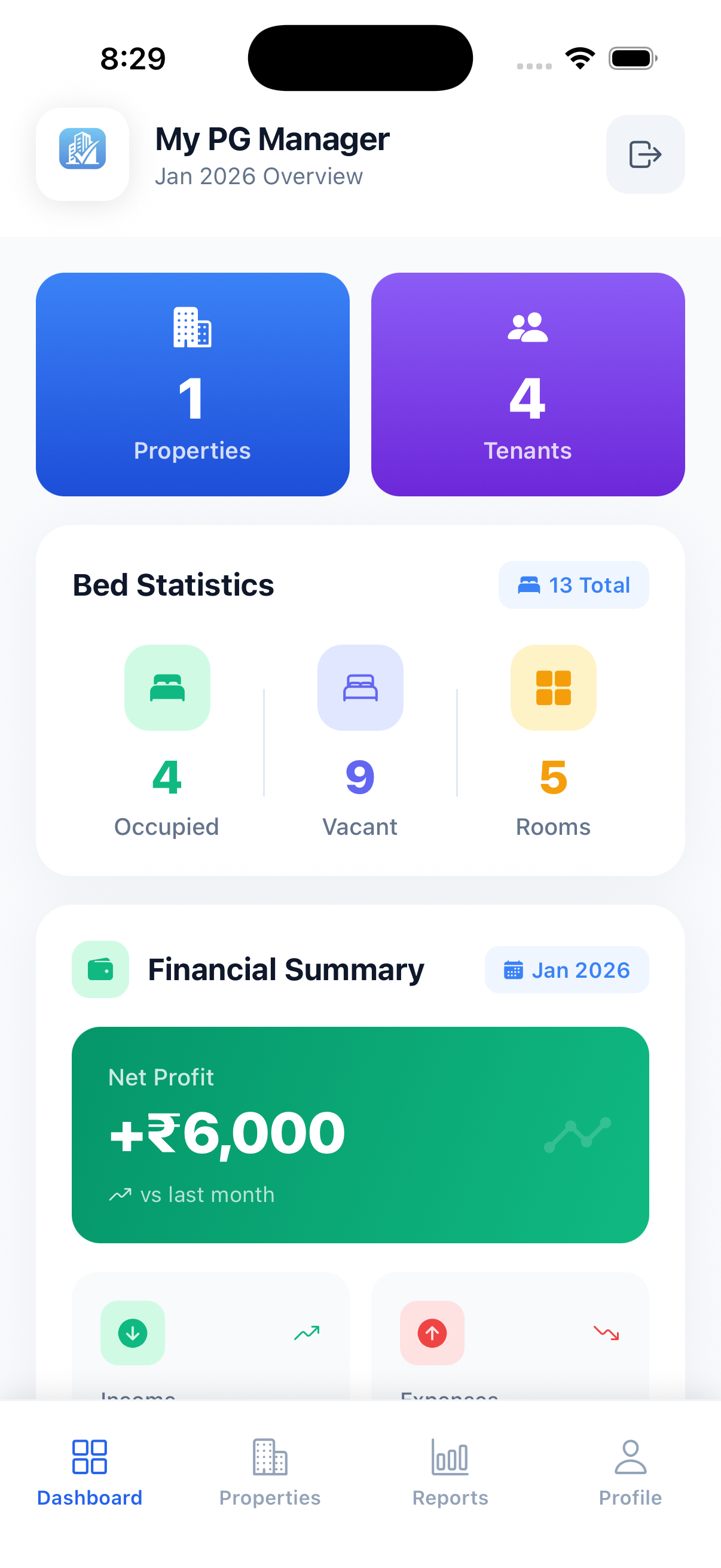The image size is (721, 1568).
Task: Tap the vs last month trend indicator
Action: [x=192, y=1194]
